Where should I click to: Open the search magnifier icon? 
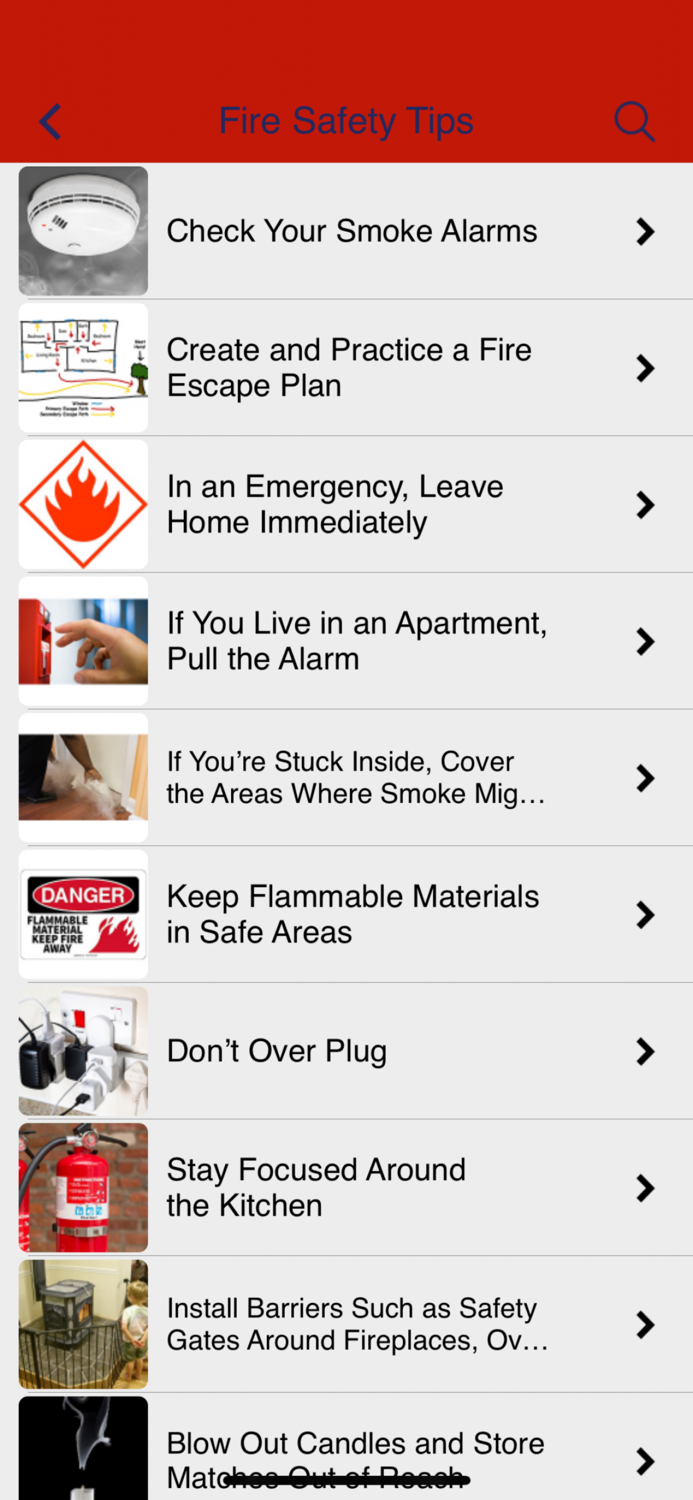[x=634, y=122]
